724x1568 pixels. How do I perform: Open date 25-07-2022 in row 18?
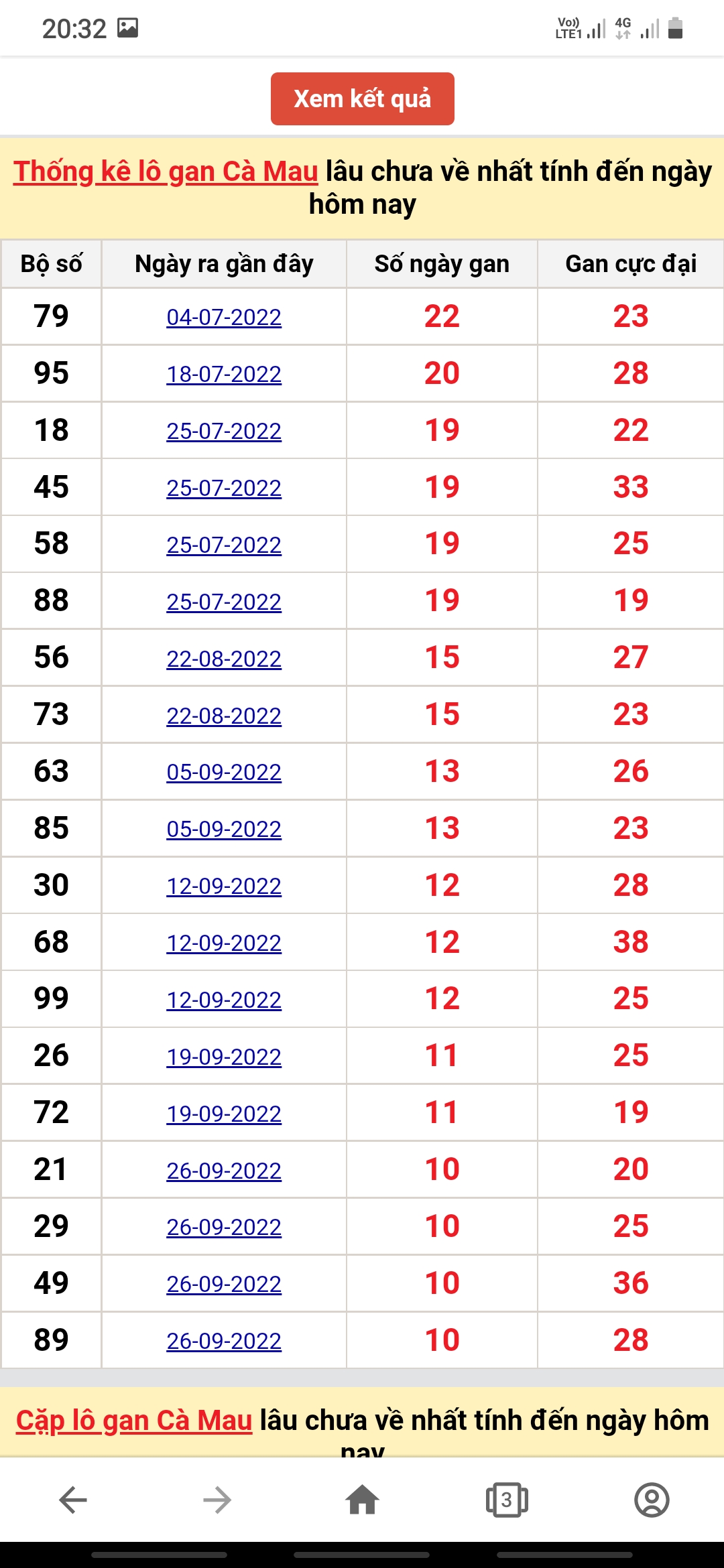click(224, 431)
